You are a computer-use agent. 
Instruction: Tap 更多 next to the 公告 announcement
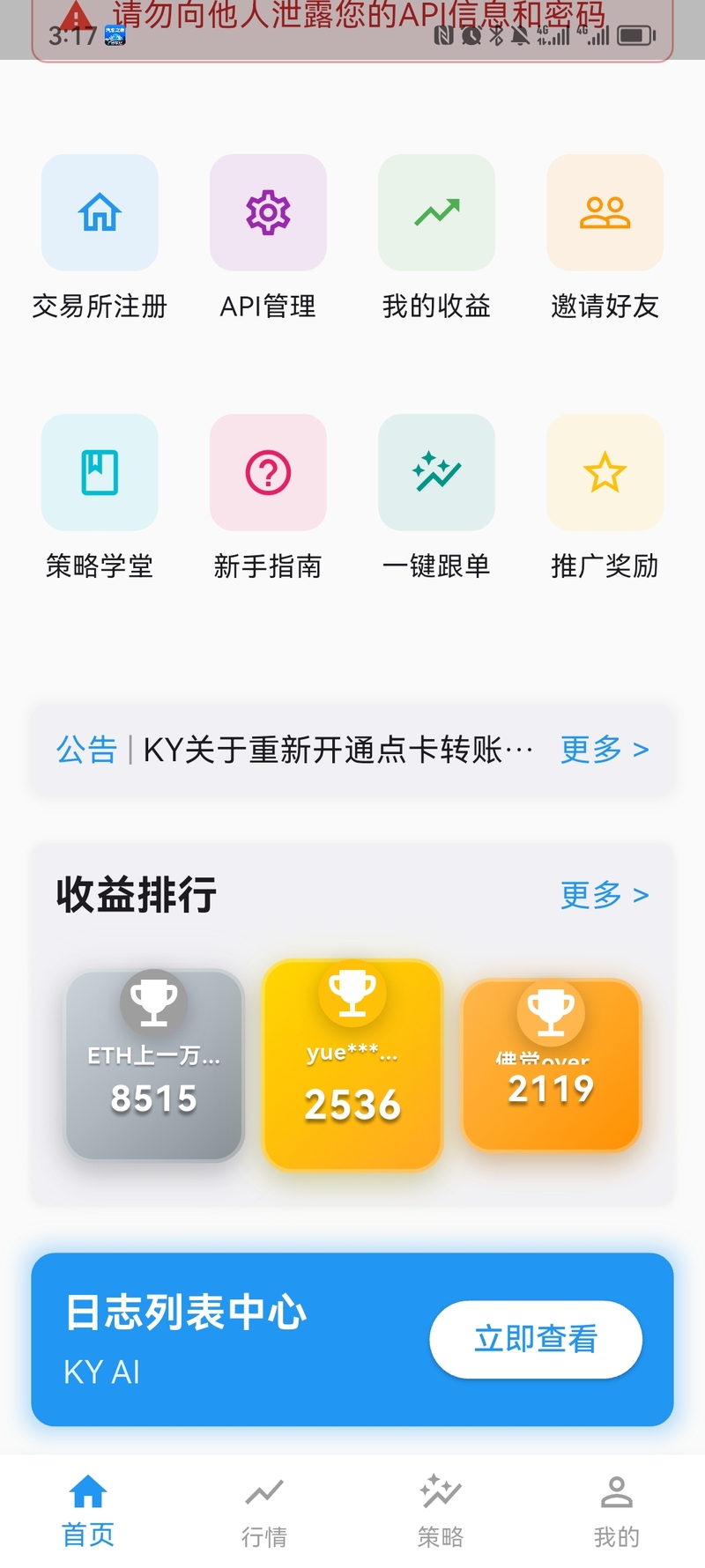(x=605, y=750)
